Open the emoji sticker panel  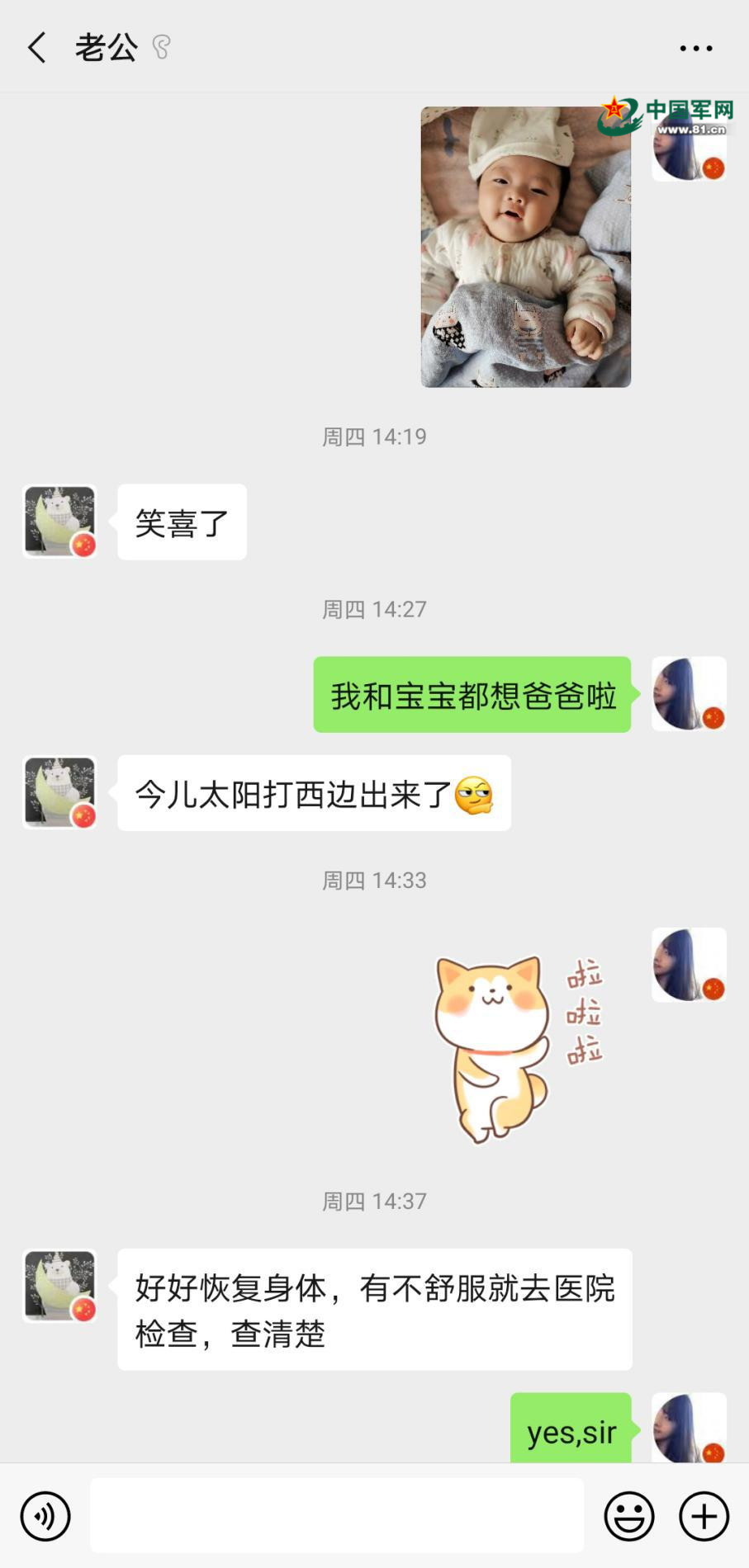[x=628, y=1516]
